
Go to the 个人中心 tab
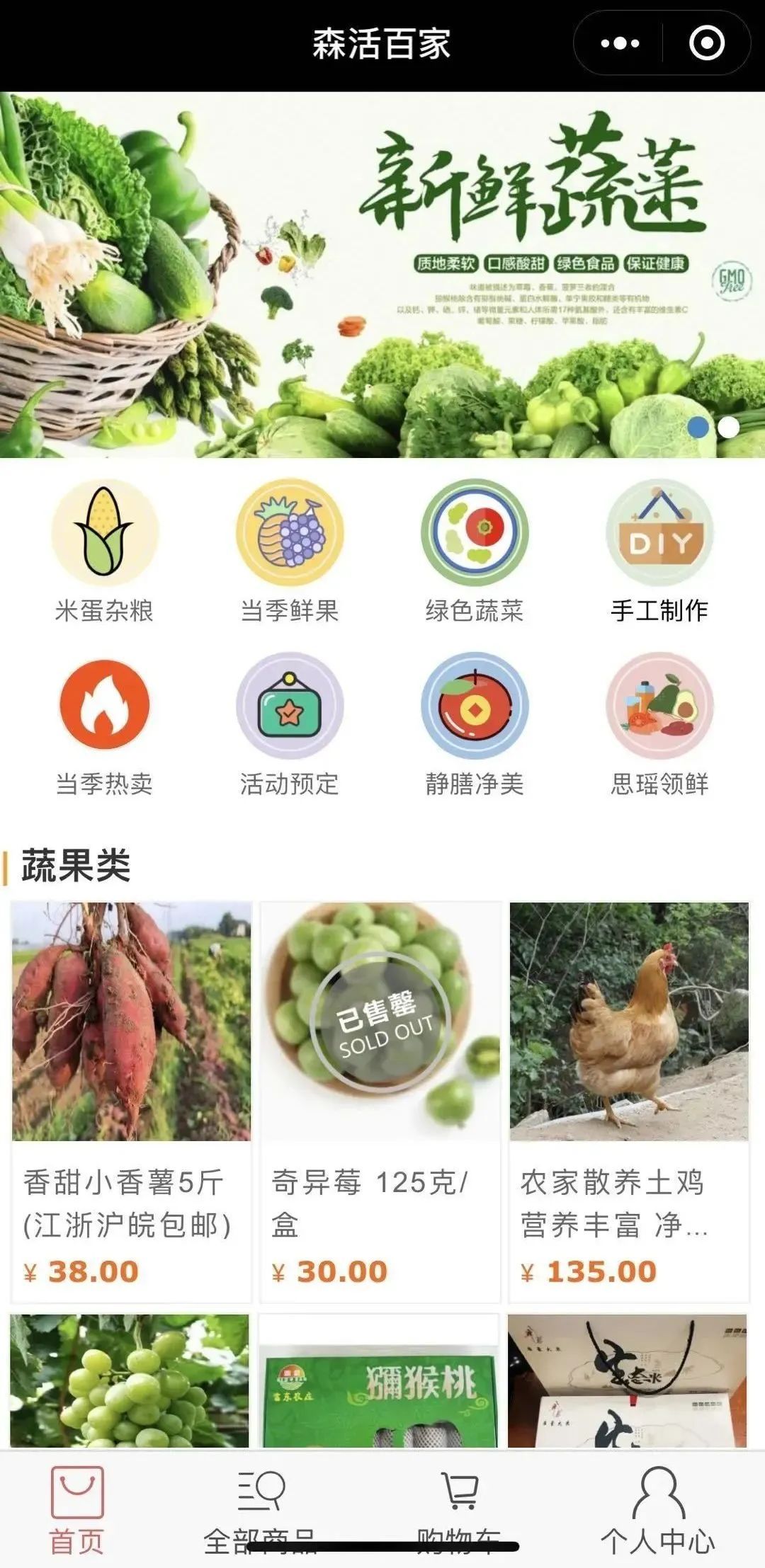click(658, 1508)
